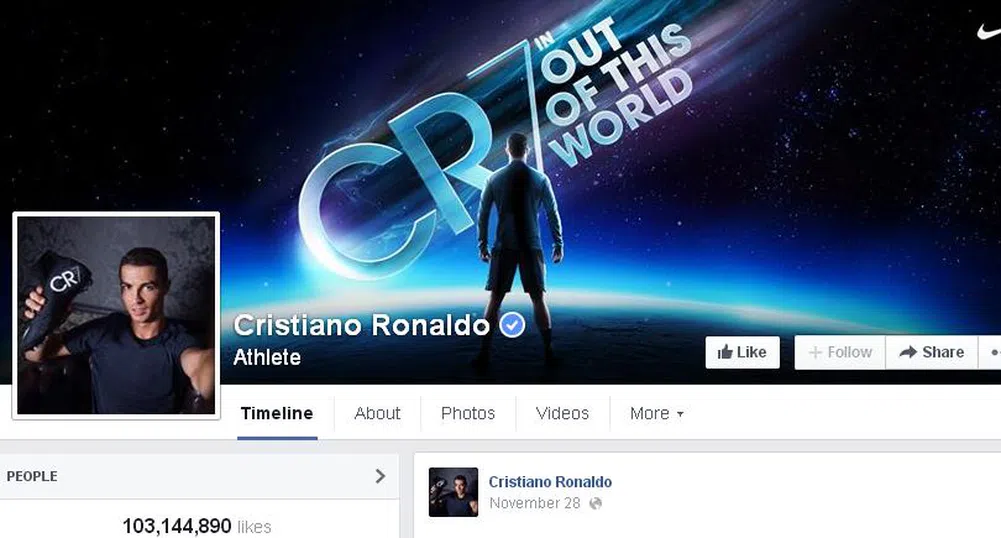The image size is (1001, 538).
Task: Share this page
Action: [931, 352]
